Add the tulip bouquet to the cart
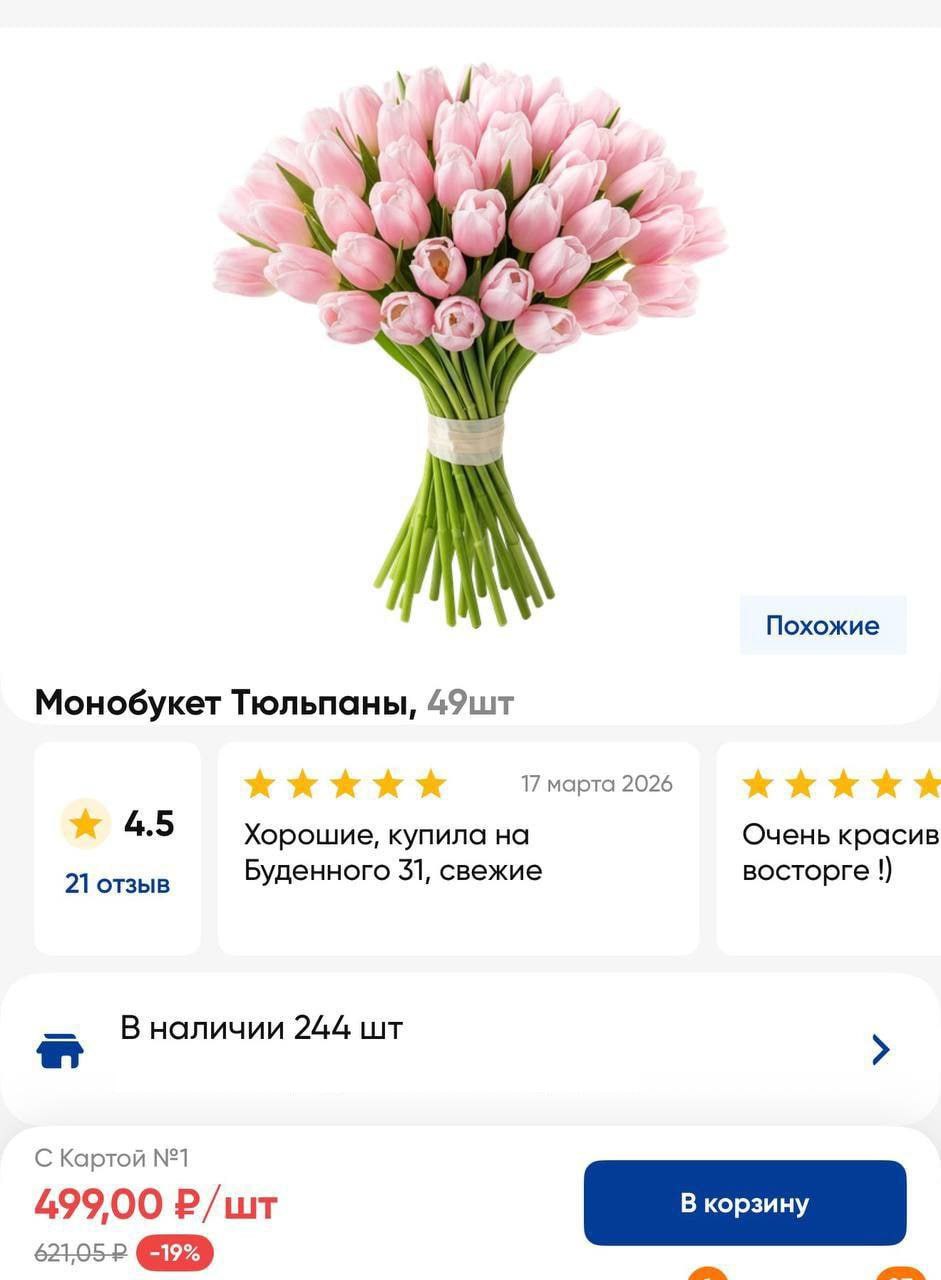 744,1202
